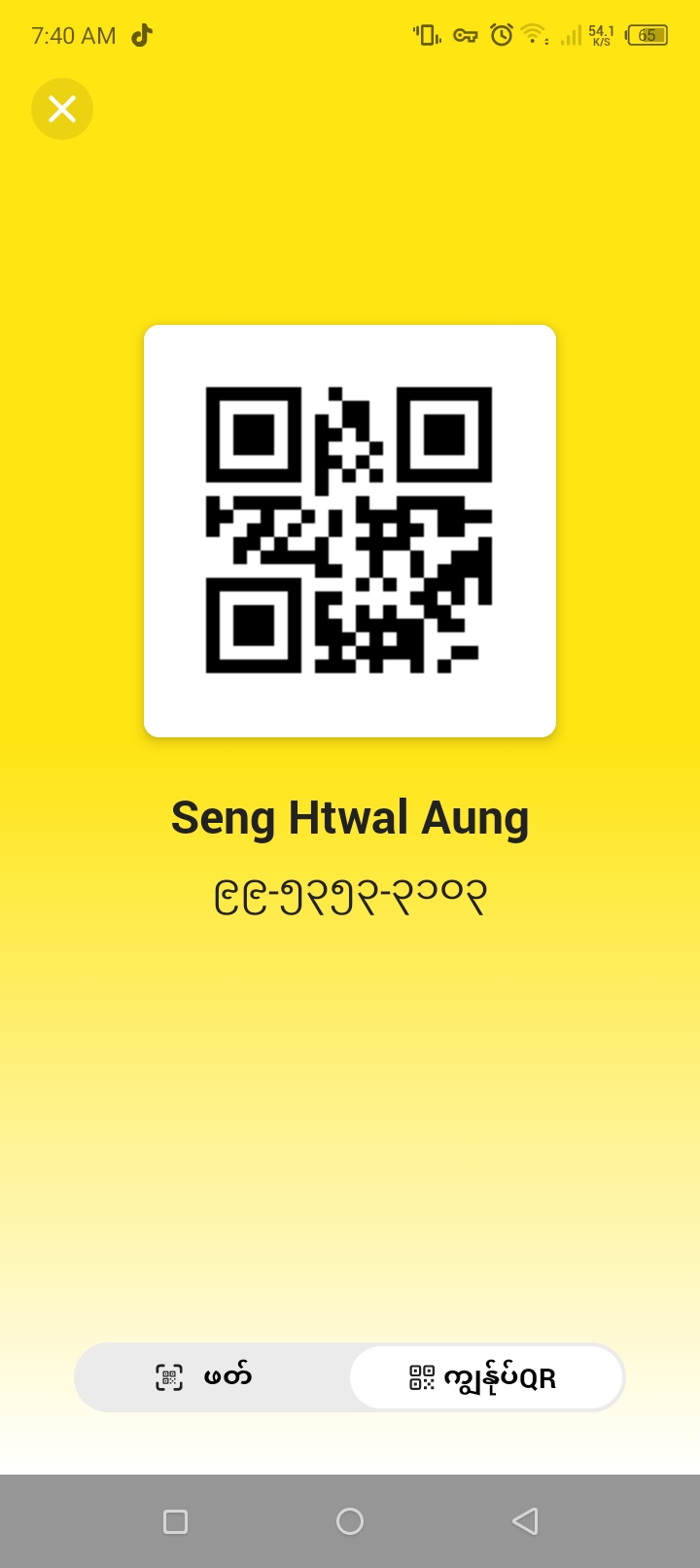The width and height of the screenshot is (700, 1568).
Task: Go to the home screen
Action: 350,1521
